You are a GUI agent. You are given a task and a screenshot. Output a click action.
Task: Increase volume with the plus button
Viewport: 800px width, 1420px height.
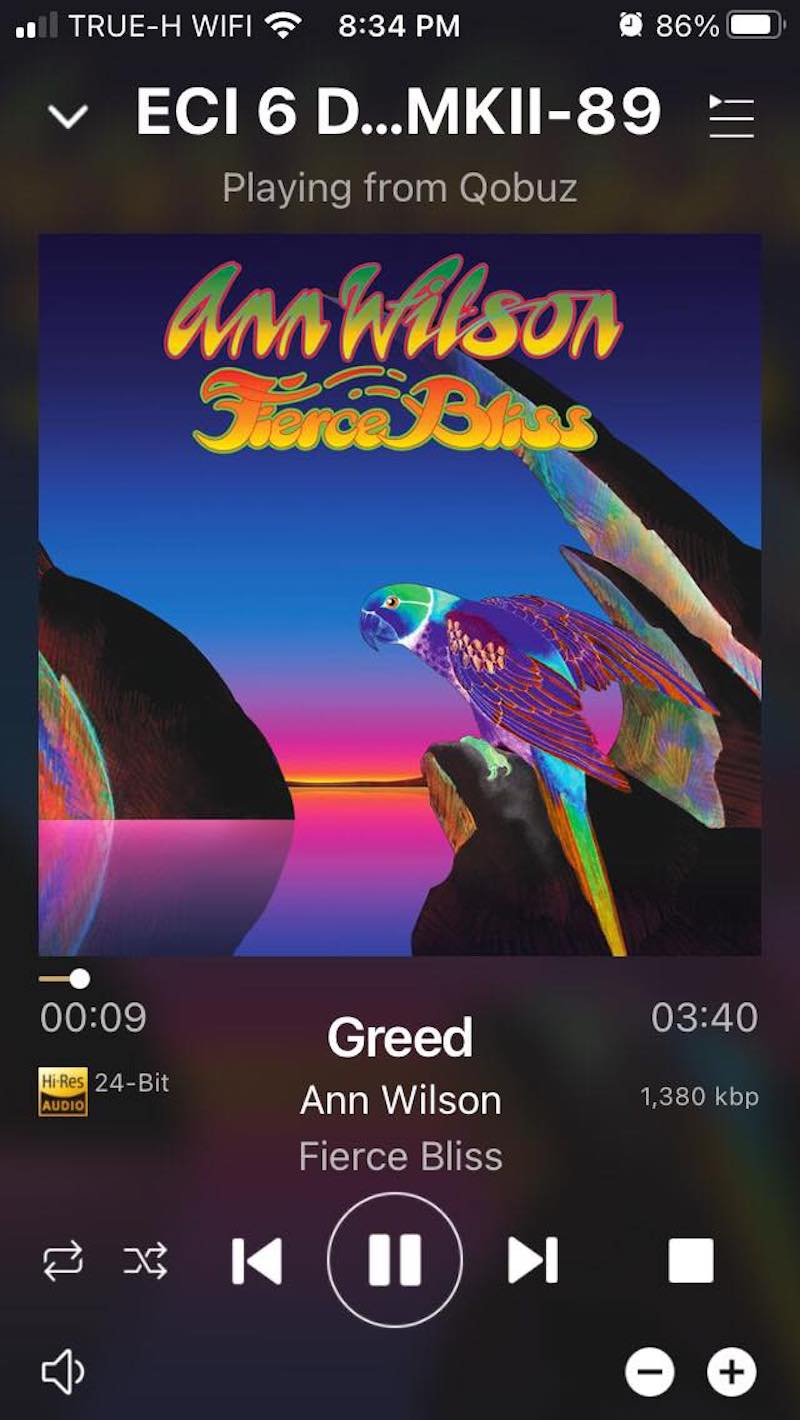pyautogui.click(x=732, y=1372)
